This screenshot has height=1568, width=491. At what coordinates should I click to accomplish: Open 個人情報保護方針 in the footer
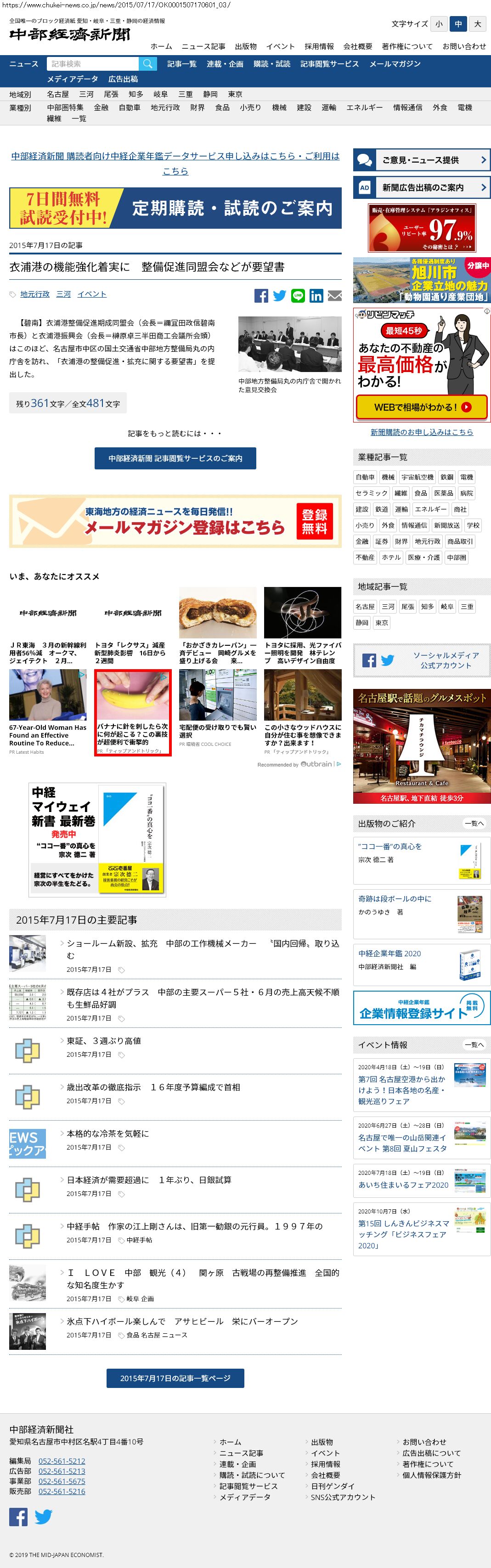pos(431,1475)
